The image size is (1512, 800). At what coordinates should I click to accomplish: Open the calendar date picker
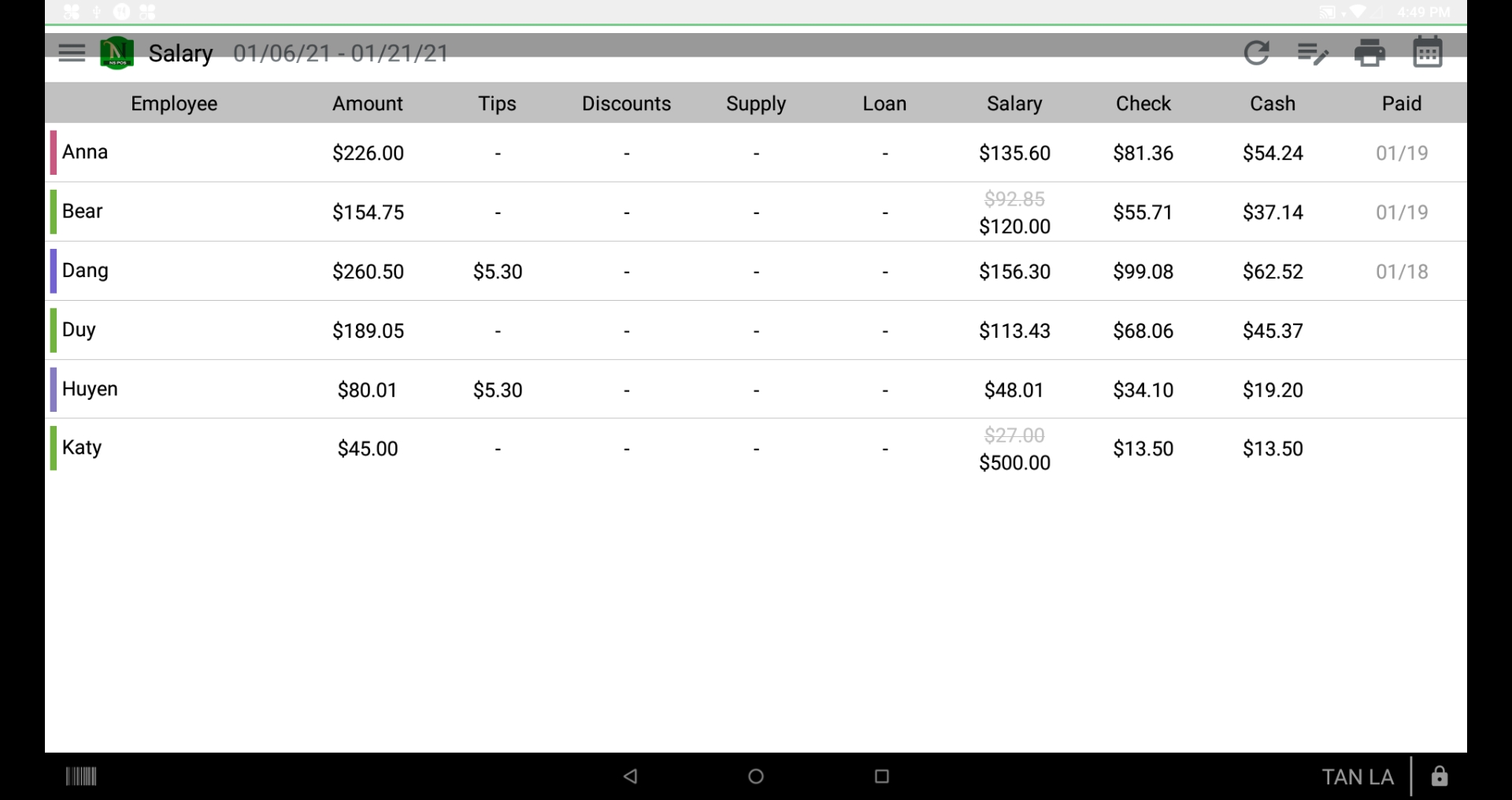[1427, 53]
